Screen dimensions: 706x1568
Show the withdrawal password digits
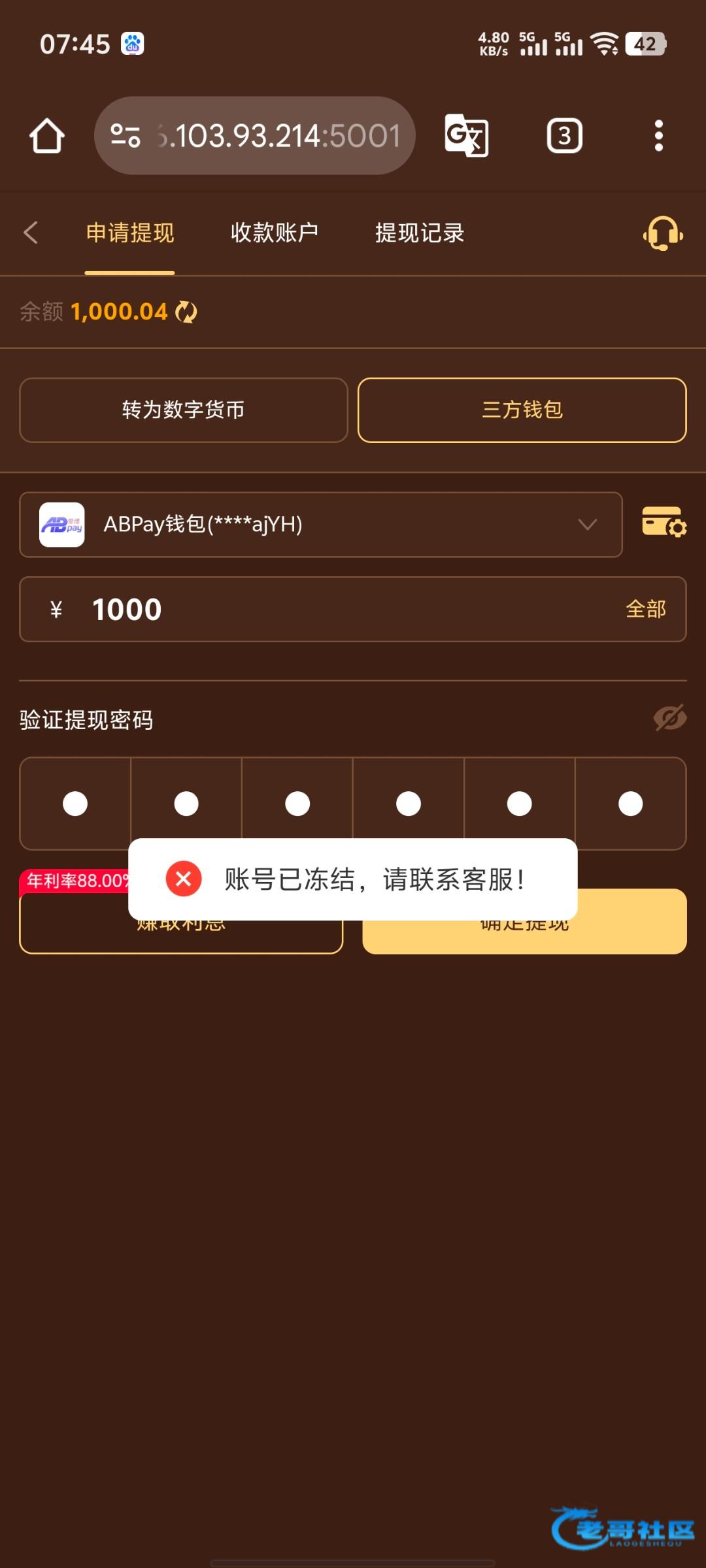point(669,718)
